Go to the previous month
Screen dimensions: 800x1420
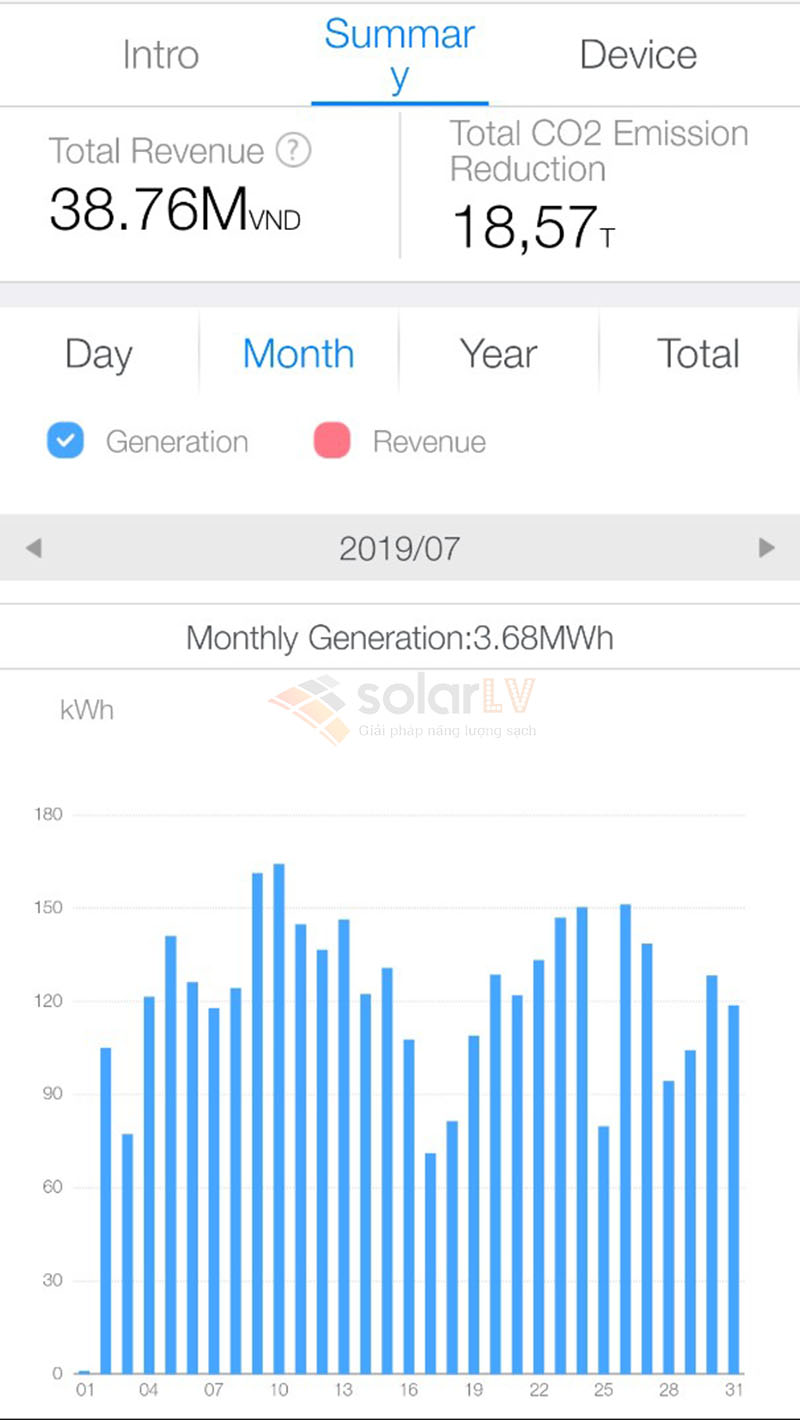click(34, 548)
